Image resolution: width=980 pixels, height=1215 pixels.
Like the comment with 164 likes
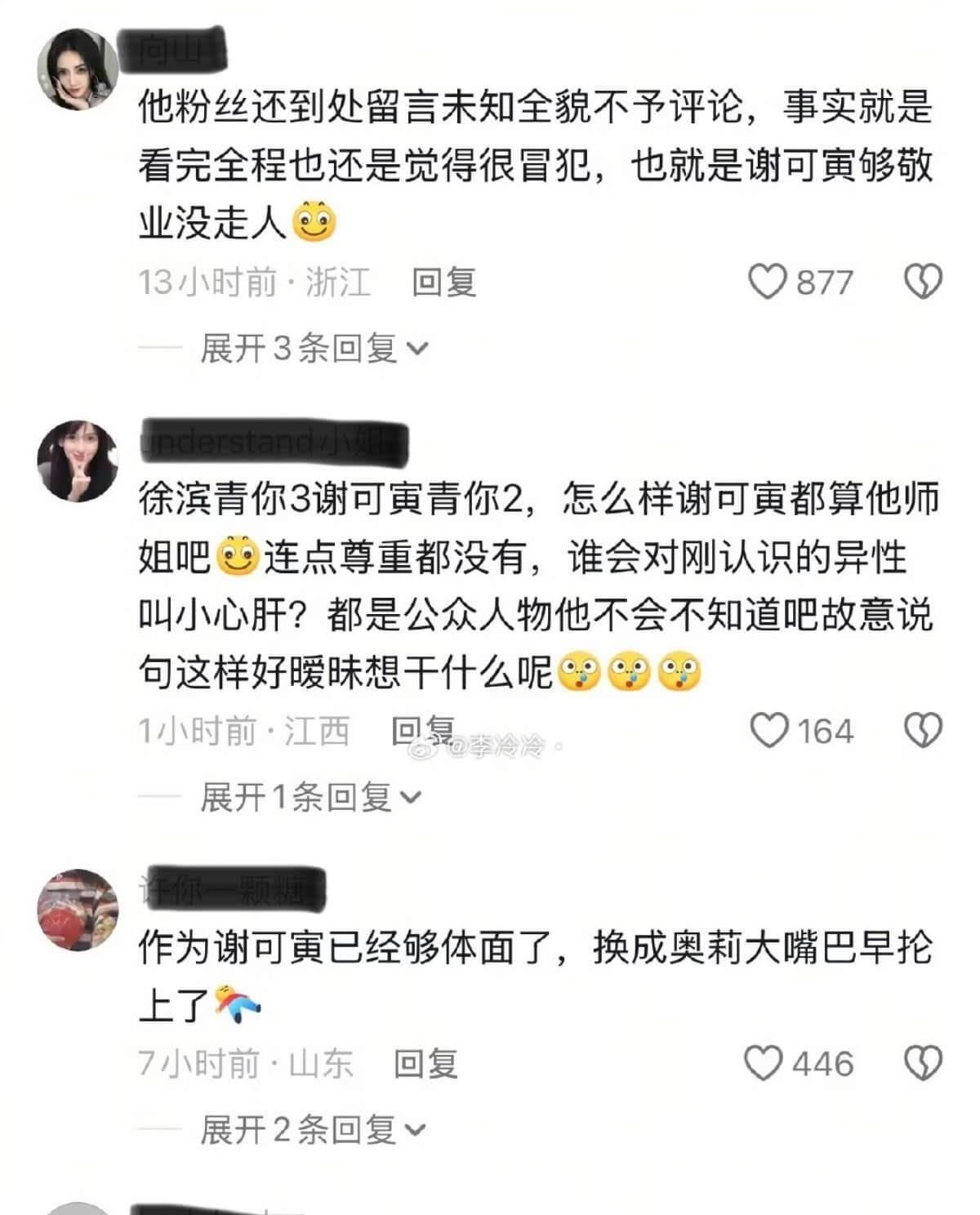(768, 730)
